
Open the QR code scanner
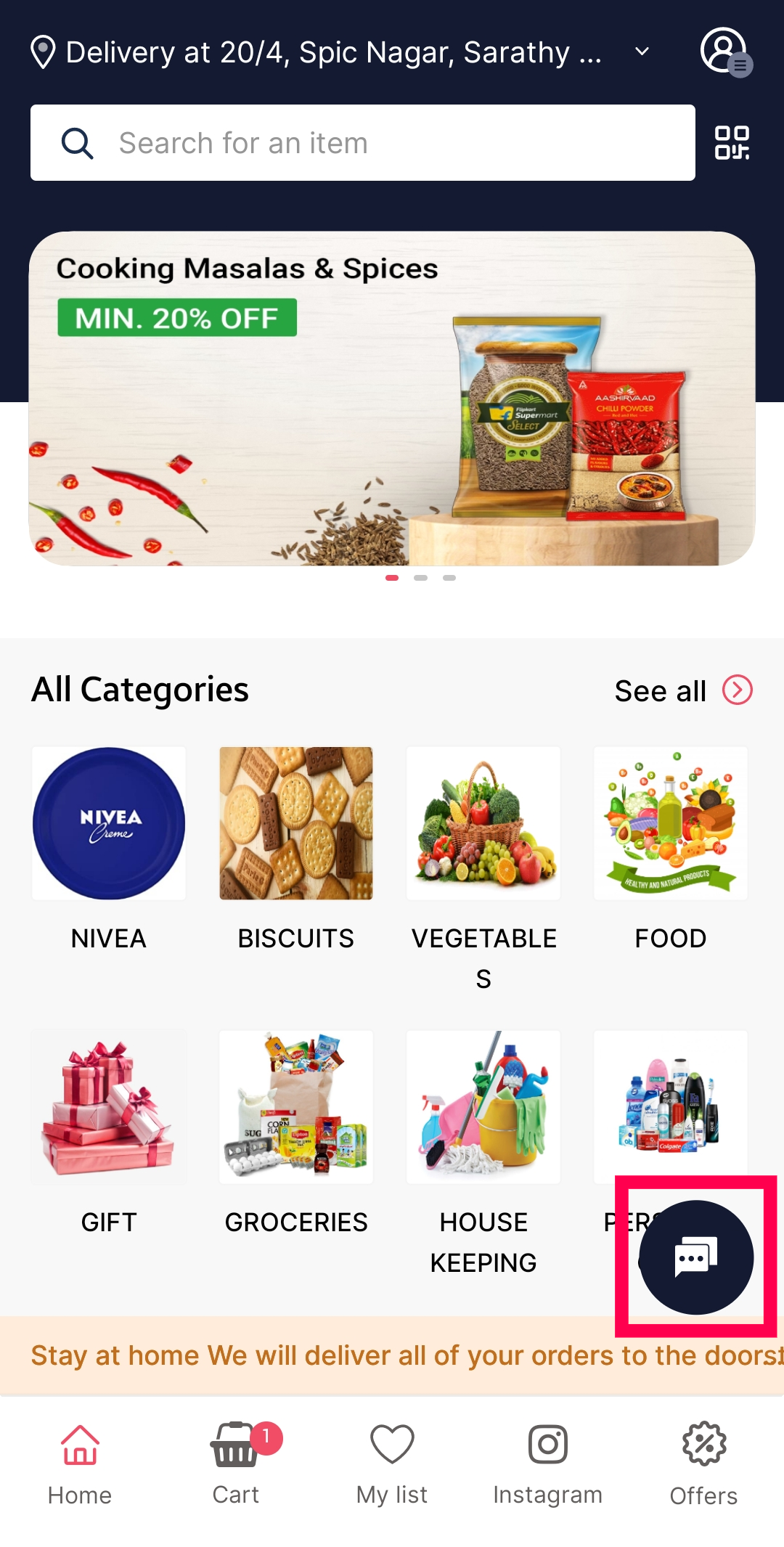click(x=732, y=143)
